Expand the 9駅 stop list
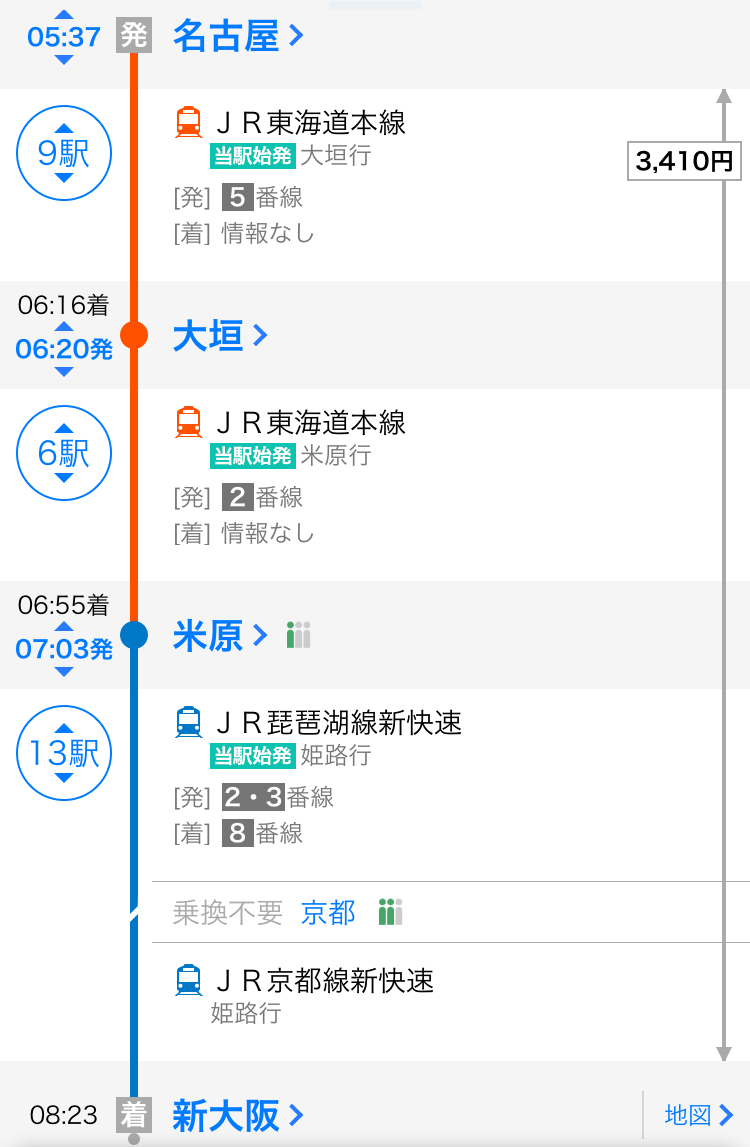750x1147 pixels. click(x=63, y=153)
